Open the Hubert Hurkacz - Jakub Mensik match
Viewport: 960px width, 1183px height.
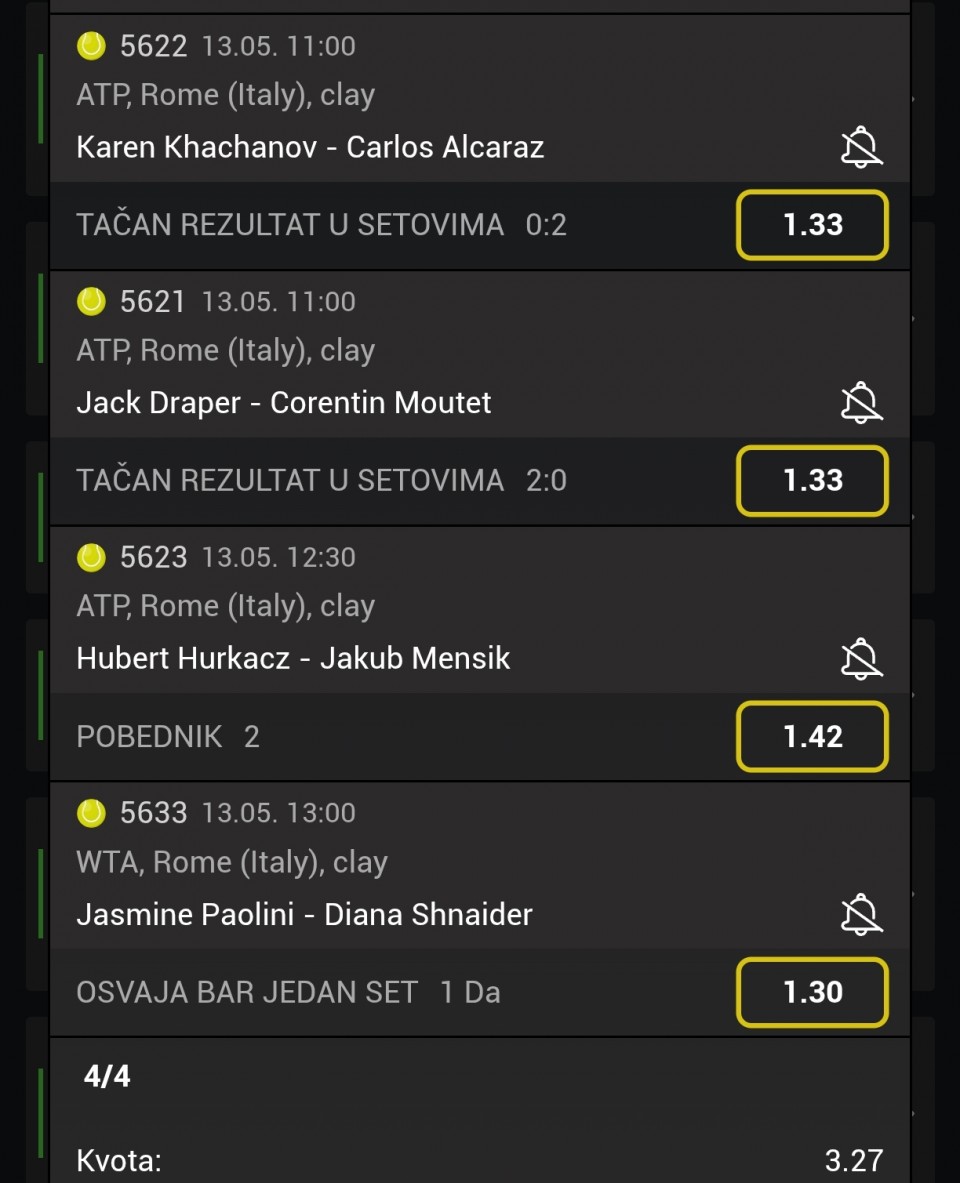coord(293,659)
